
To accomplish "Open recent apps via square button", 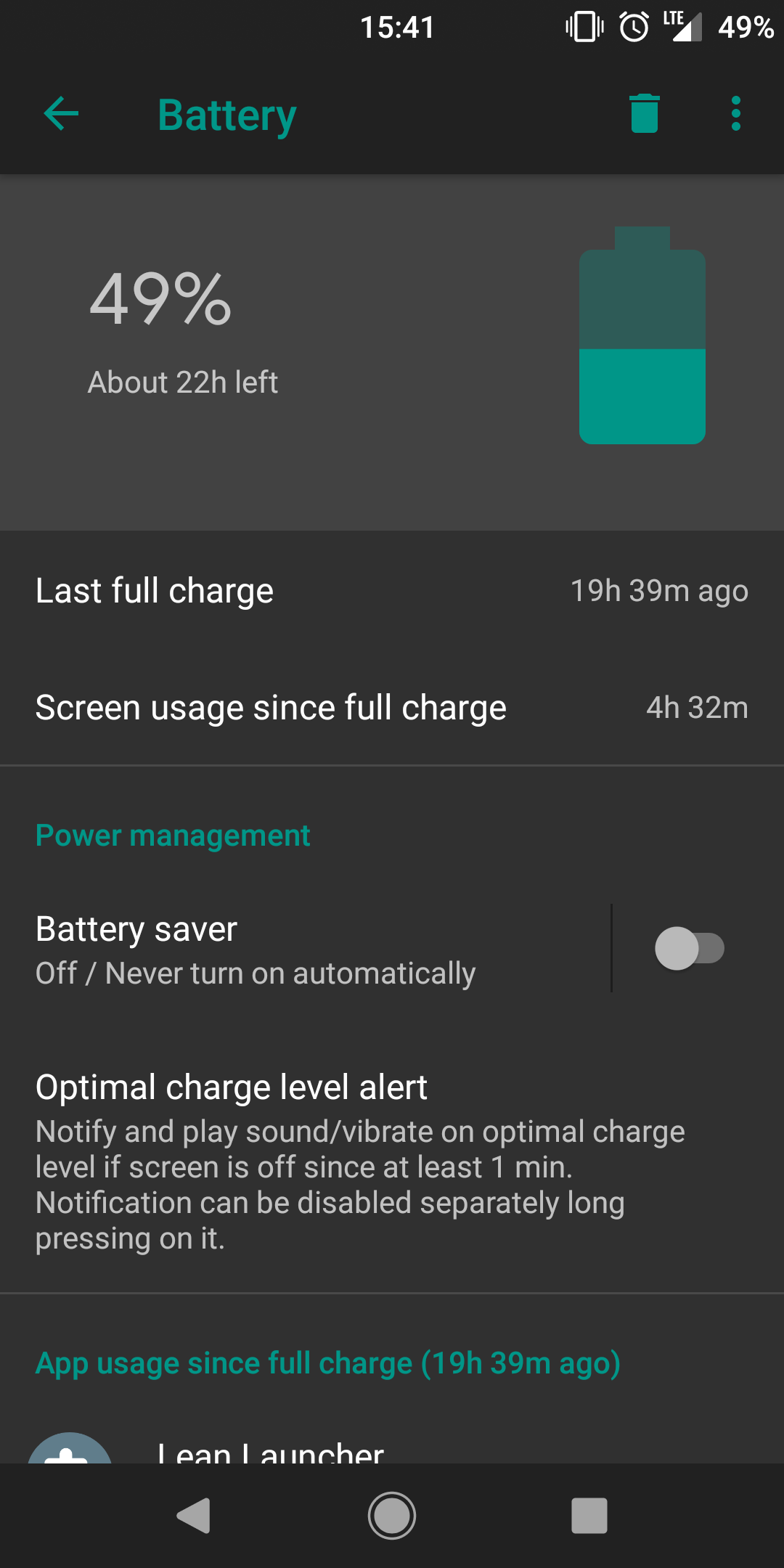I will (x=589, y=1515).
